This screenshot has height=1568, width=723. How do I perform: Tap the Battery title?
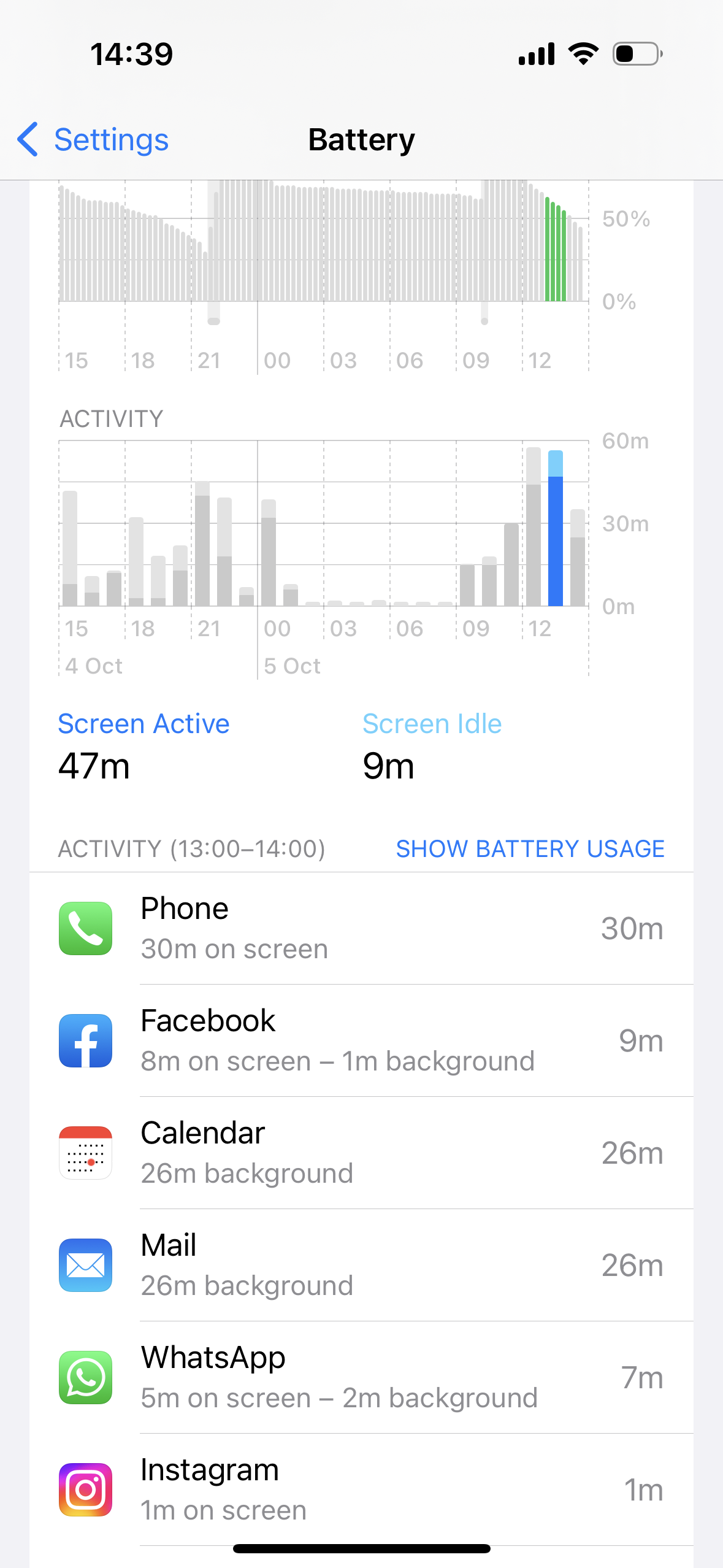coord(361,139)
